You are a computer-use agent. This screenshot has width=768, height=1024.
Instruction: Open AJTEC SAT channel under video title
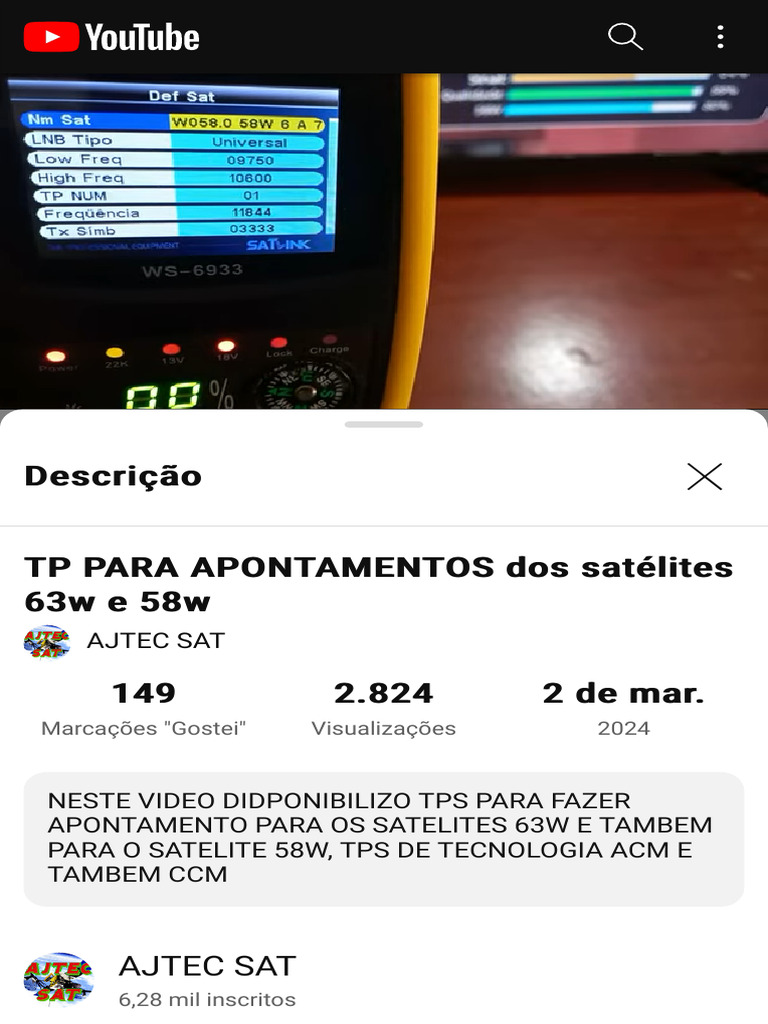155,641
